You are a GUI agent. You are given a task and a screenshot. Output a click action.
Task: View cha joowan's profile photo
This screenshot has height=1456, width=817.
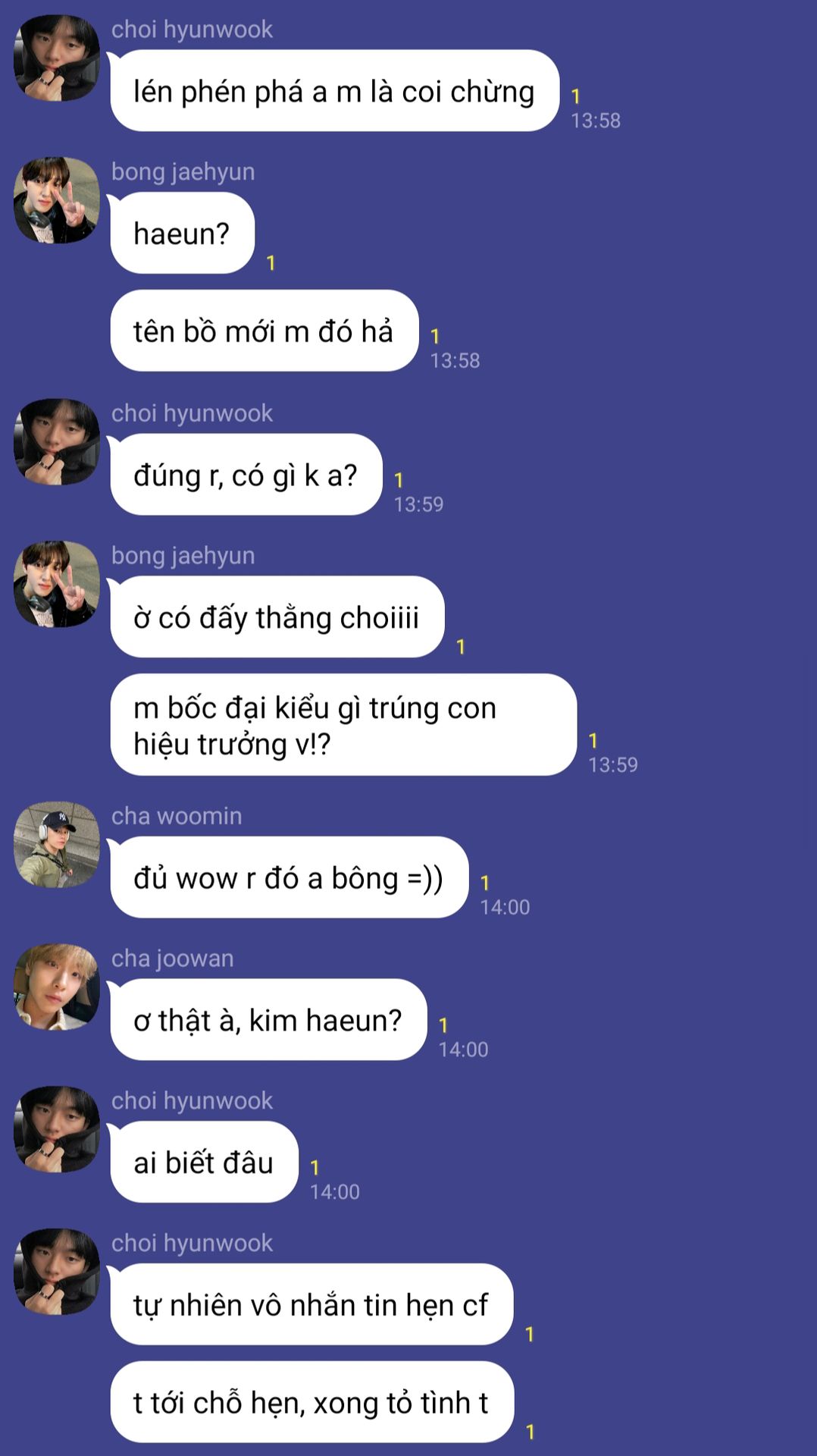point(57,987)
